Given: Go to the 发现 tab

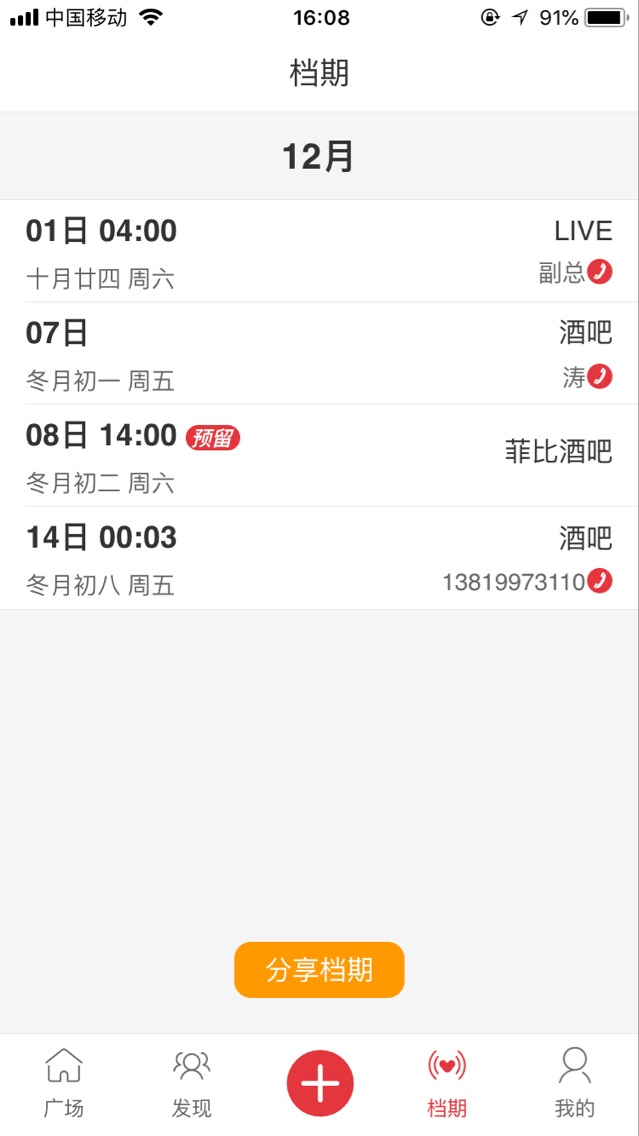Looking at the screenshot, I should [191, 1083].
